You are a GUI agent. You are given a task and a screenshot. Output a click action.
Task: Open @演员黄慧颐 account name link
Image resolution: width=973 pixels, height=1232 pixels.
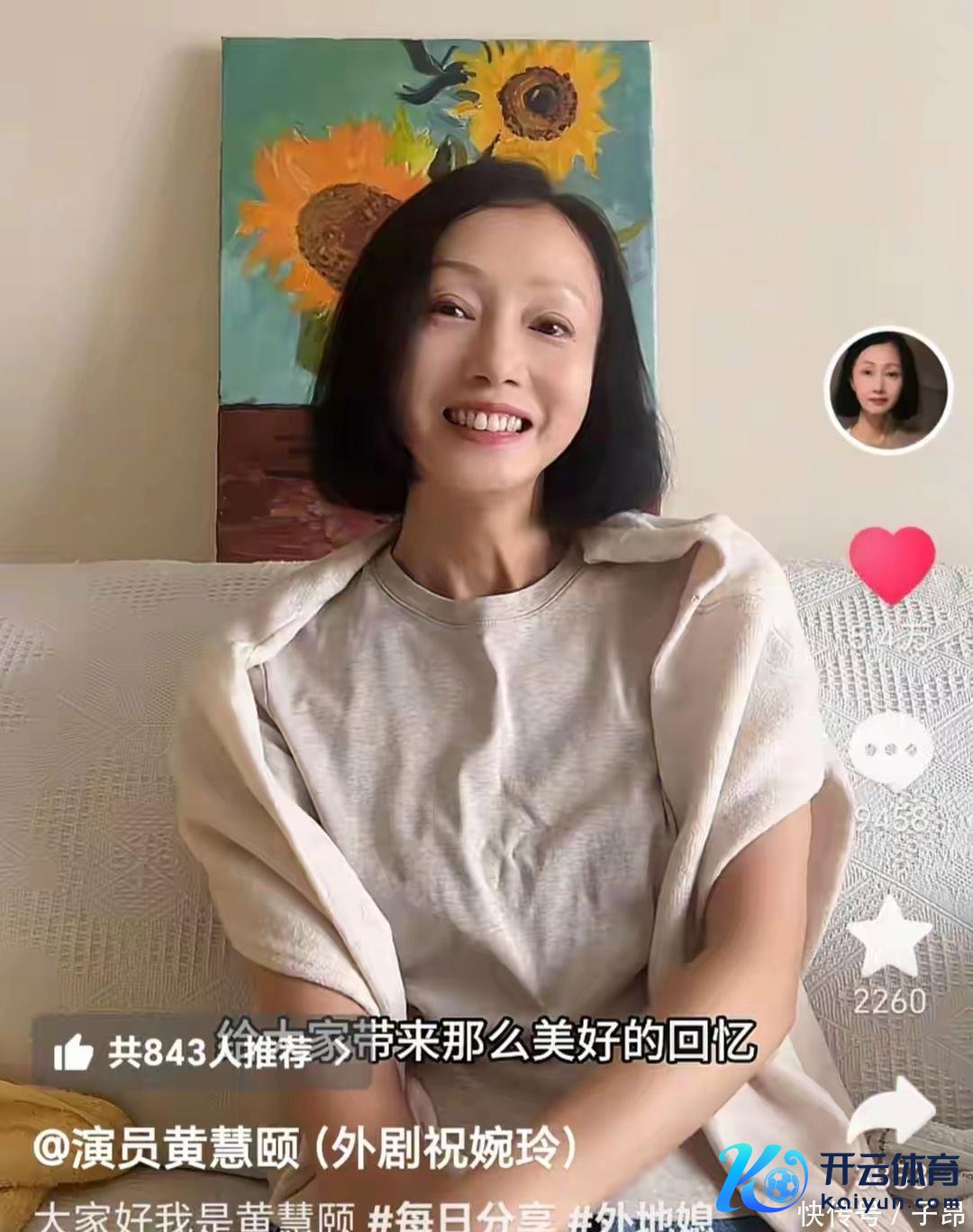click(x=166, y=1148)
